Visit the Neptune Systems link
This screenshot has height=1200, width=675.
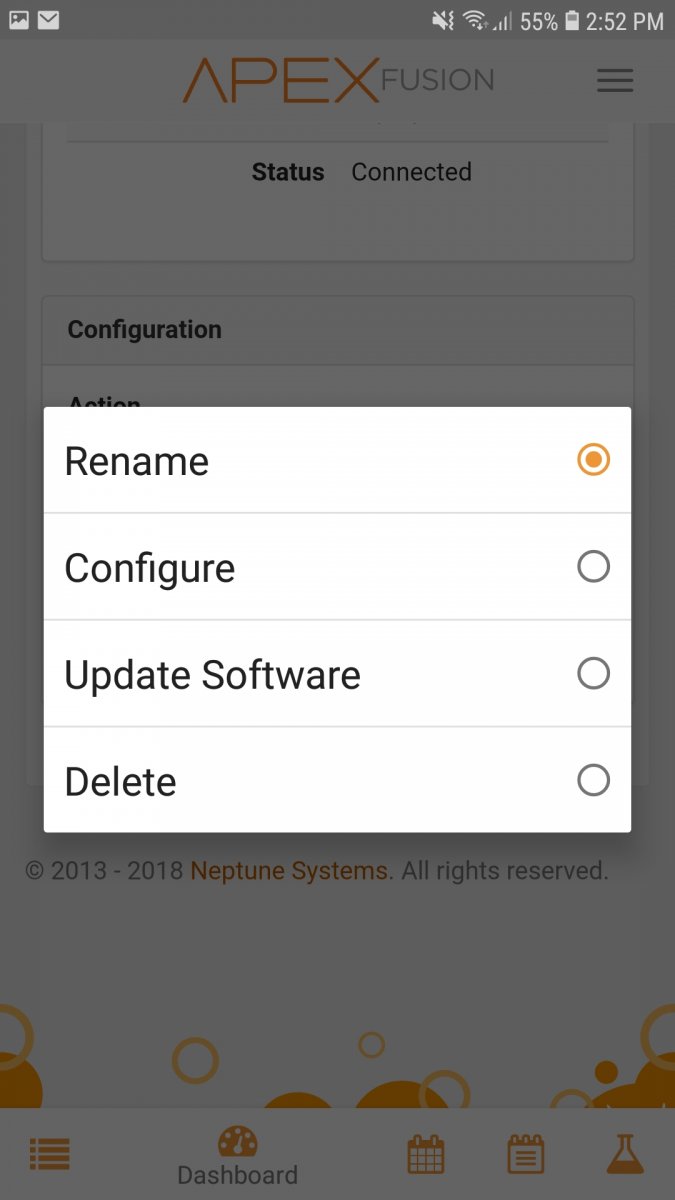289,871
